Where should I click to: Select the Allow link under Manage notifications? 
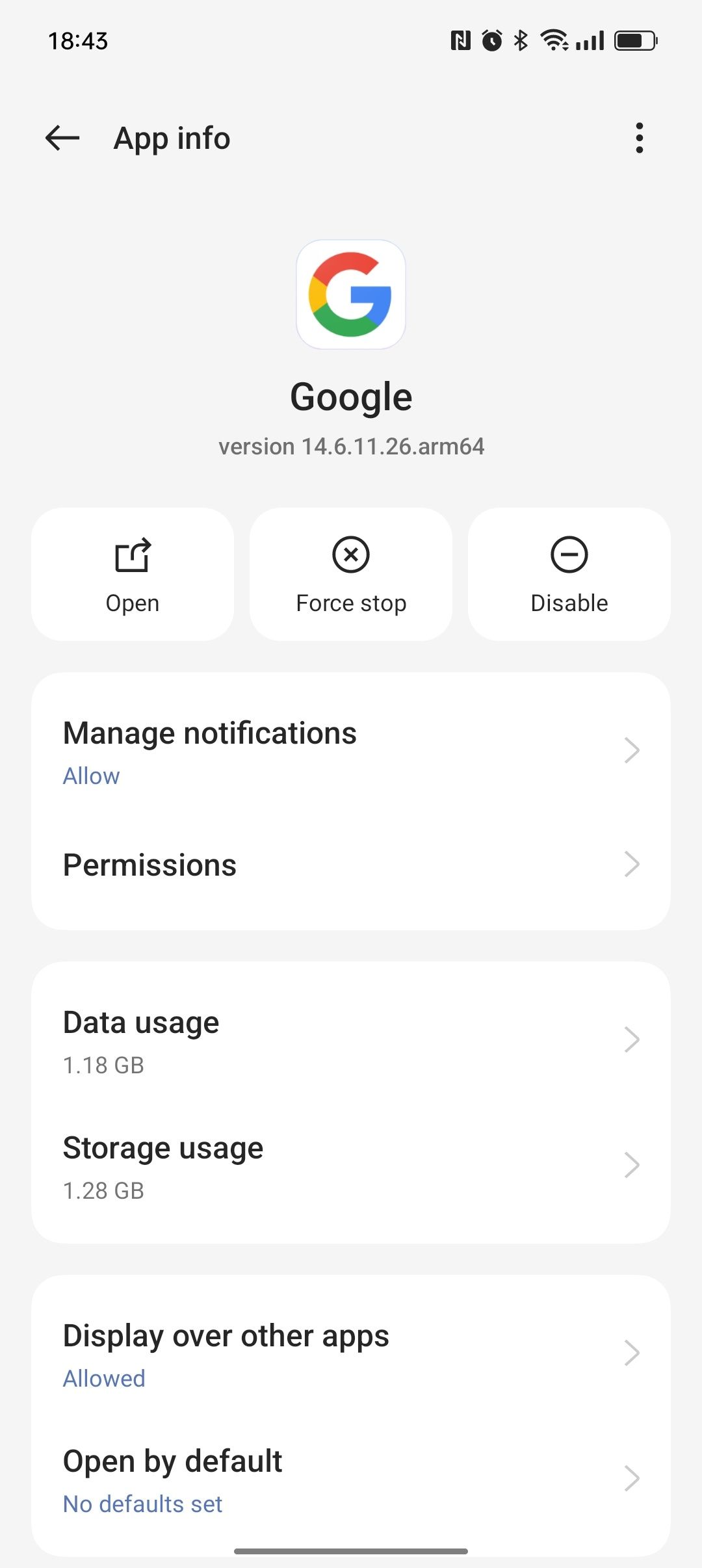91,775
